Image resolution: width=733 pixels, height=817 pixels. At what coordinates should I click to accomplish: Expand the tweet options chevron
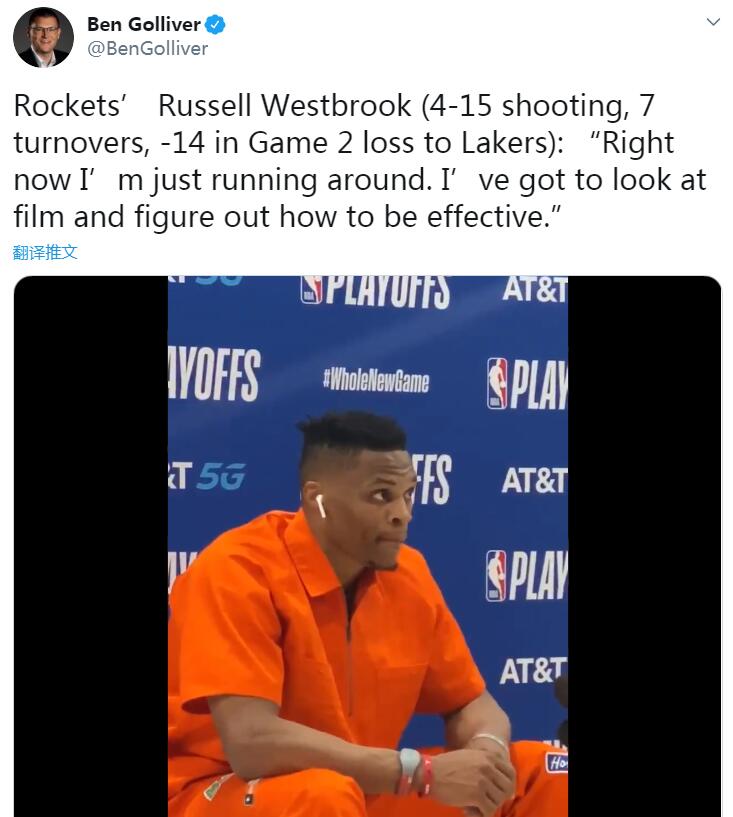(x=712, y=22)
